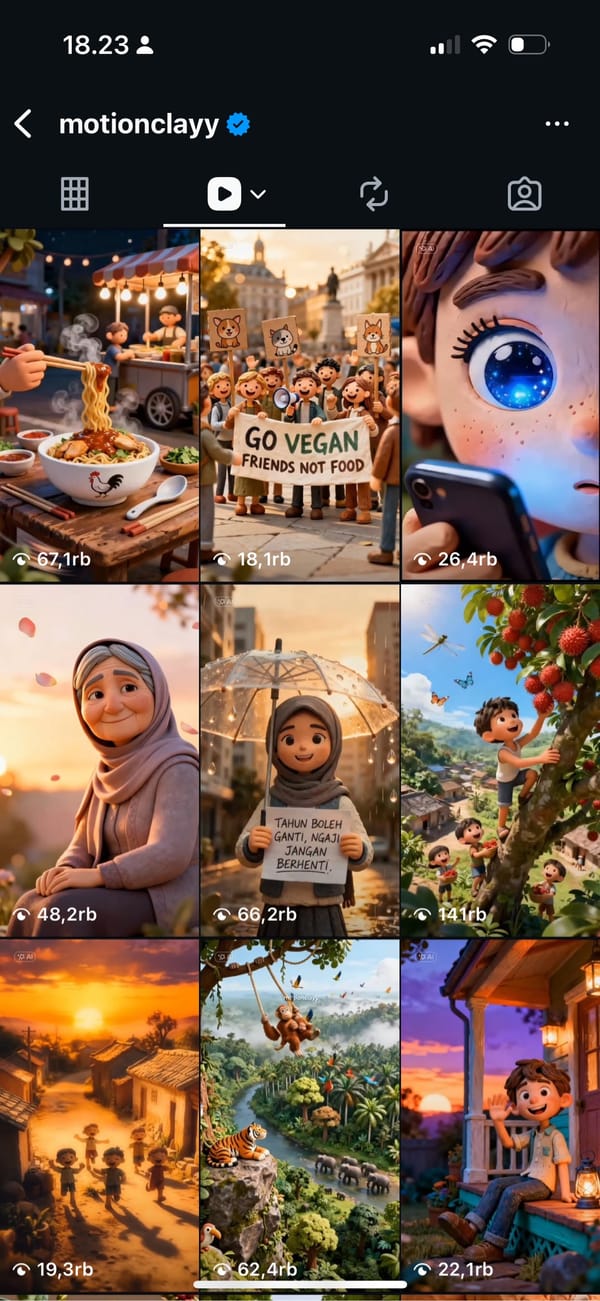Play the starry-eye close-up reel
The height and width of the screenshot is (1301, 600).
(500, 405)
